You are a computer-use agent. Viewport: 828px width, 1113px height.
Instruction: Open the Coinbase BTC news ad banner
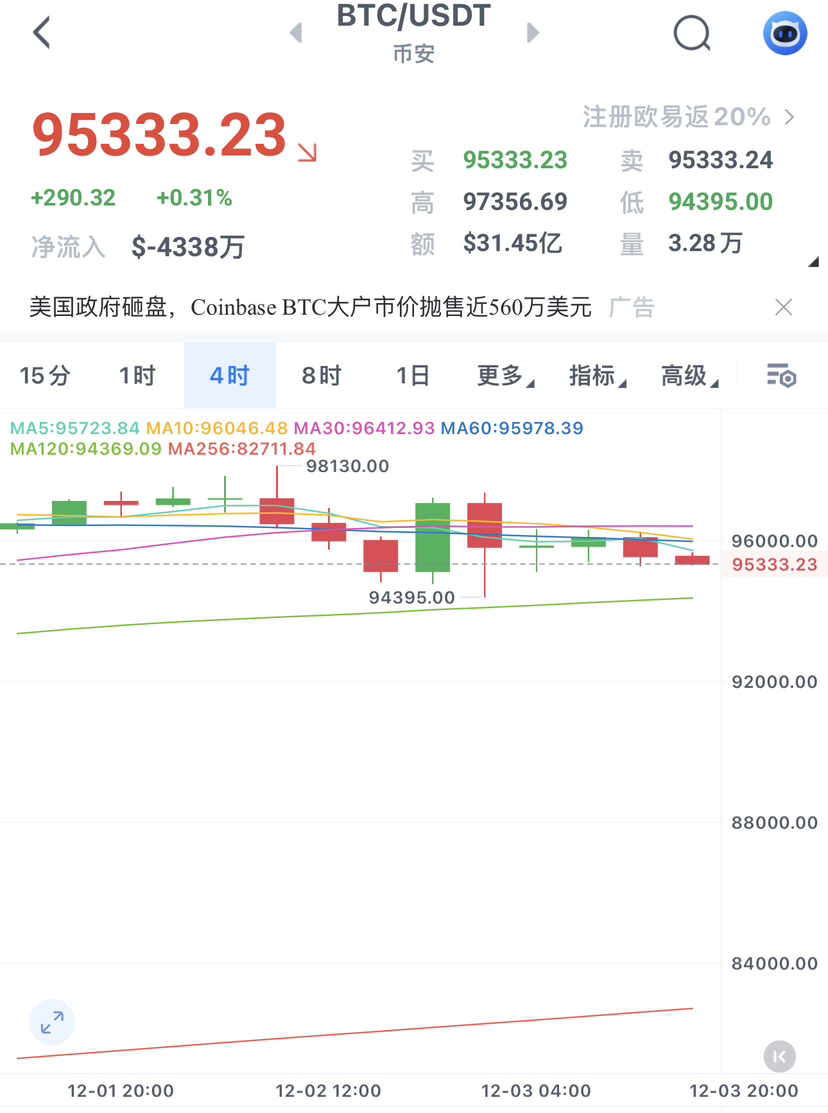pos(310,307)
